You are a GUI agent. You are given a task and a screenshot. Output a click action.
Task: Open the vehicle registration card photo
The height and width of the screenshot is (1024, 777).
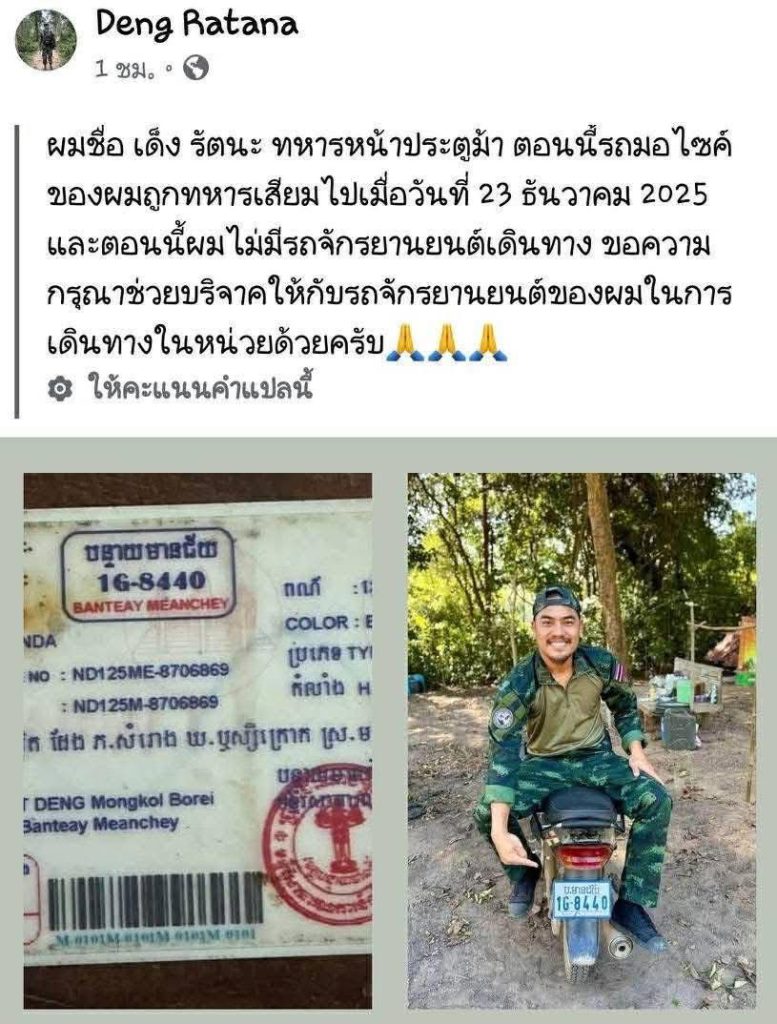198,740
